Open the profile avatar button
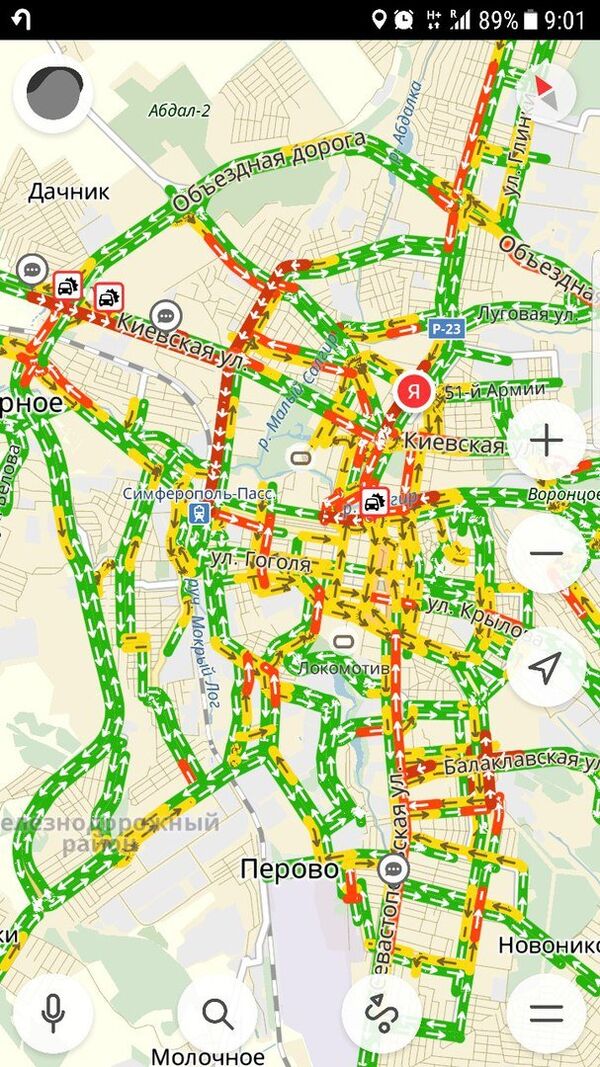The image size is (600, 1067). click(x=52, y=92)
